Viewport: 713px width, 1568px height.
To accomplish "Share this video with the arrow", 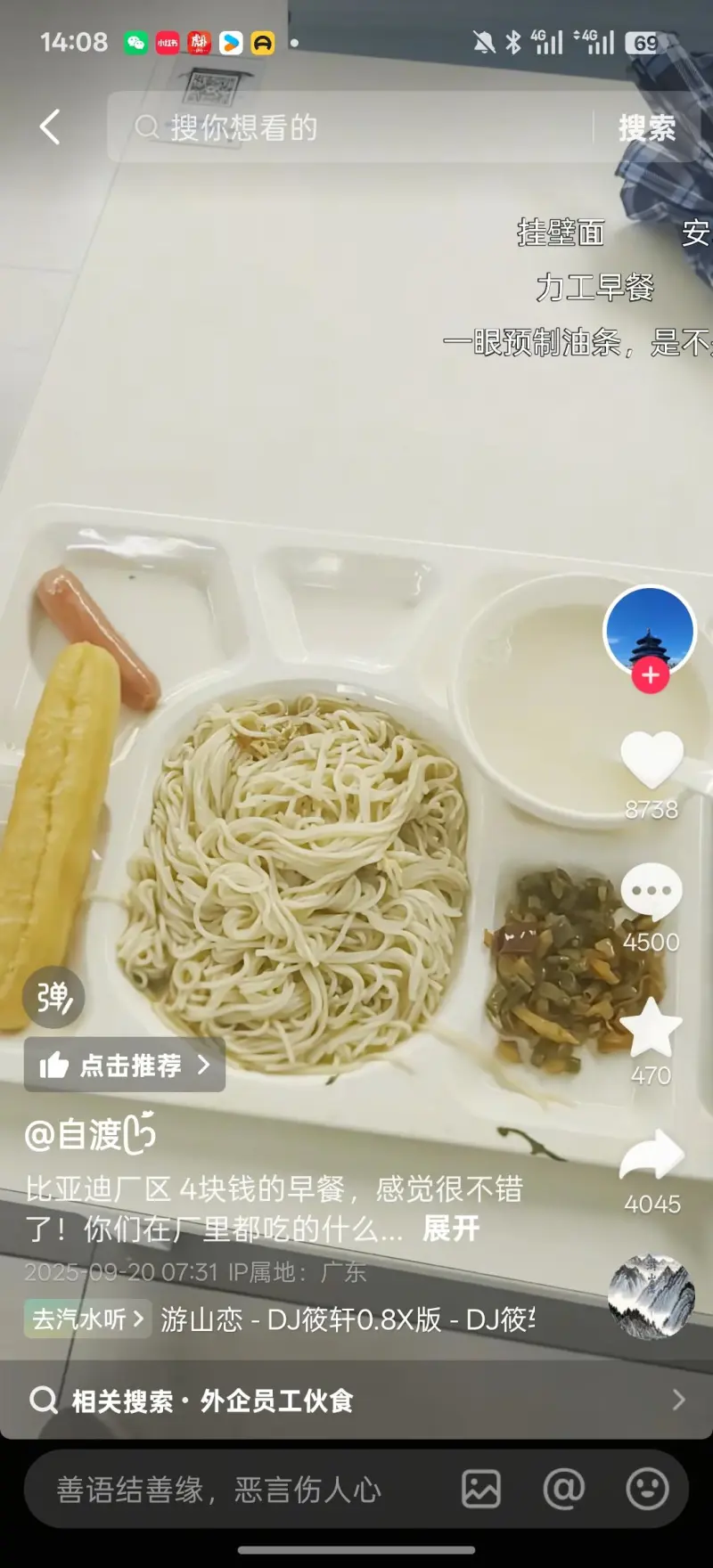I will [652, 1155].
